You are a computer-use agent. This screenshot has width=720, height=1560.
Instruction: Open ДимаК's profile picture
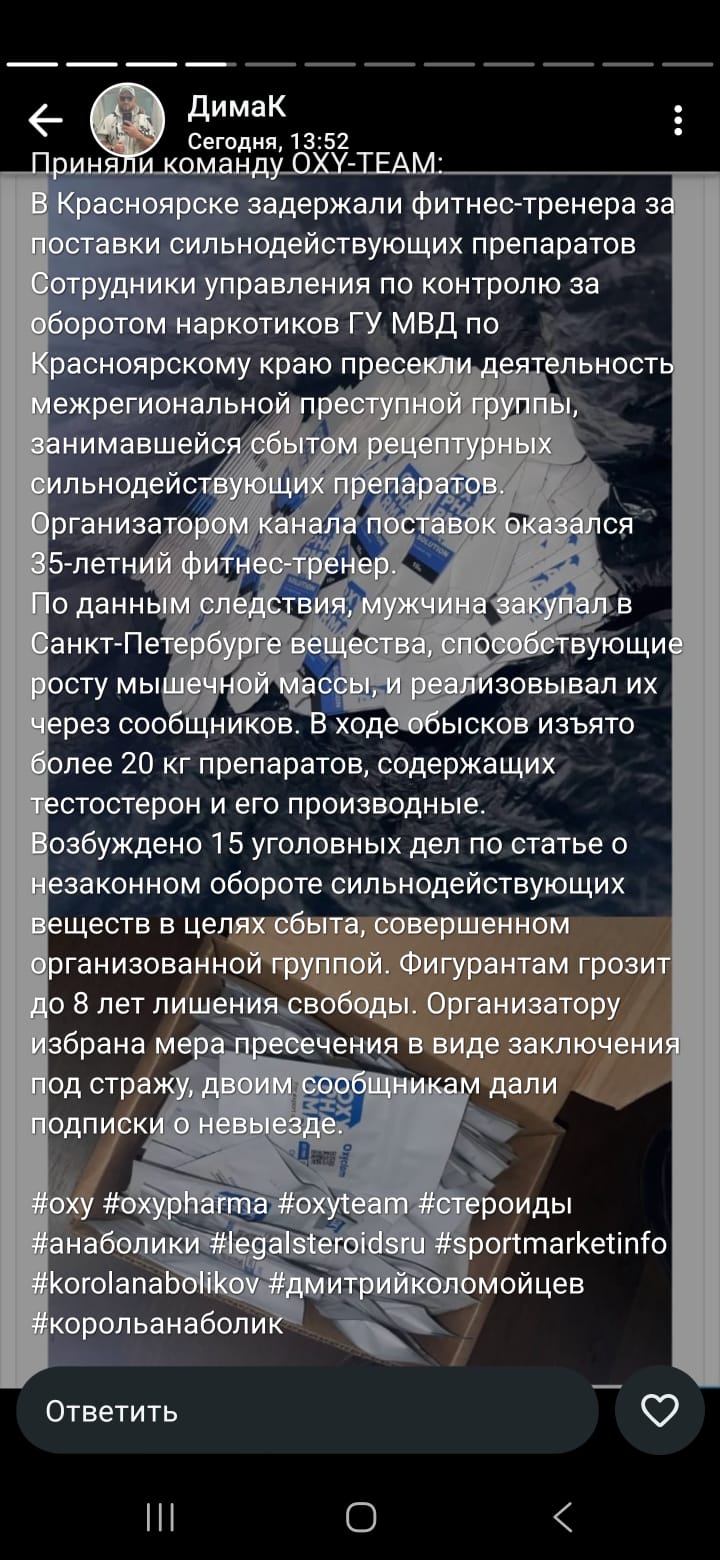127,120
